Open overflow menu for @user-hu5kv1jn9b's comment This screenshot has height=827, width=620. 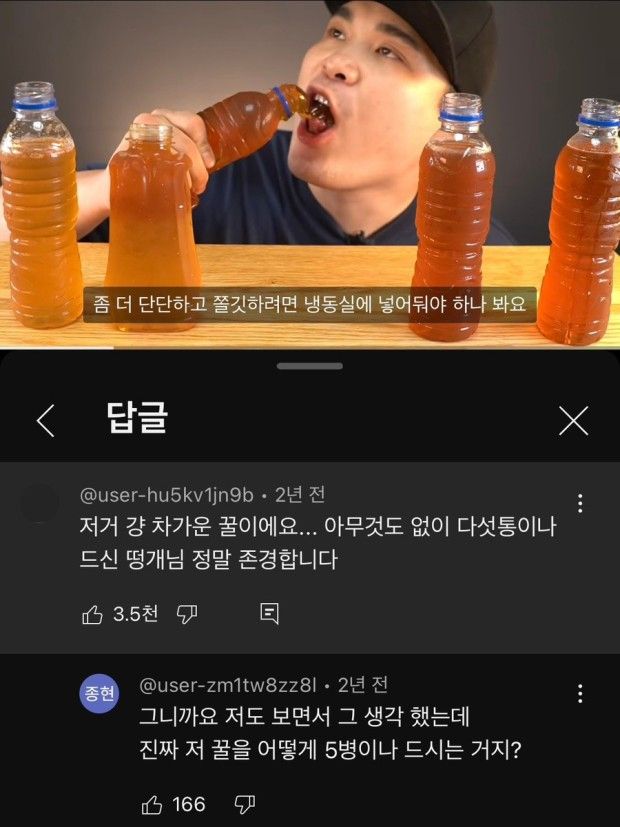[x=580, y=503]
